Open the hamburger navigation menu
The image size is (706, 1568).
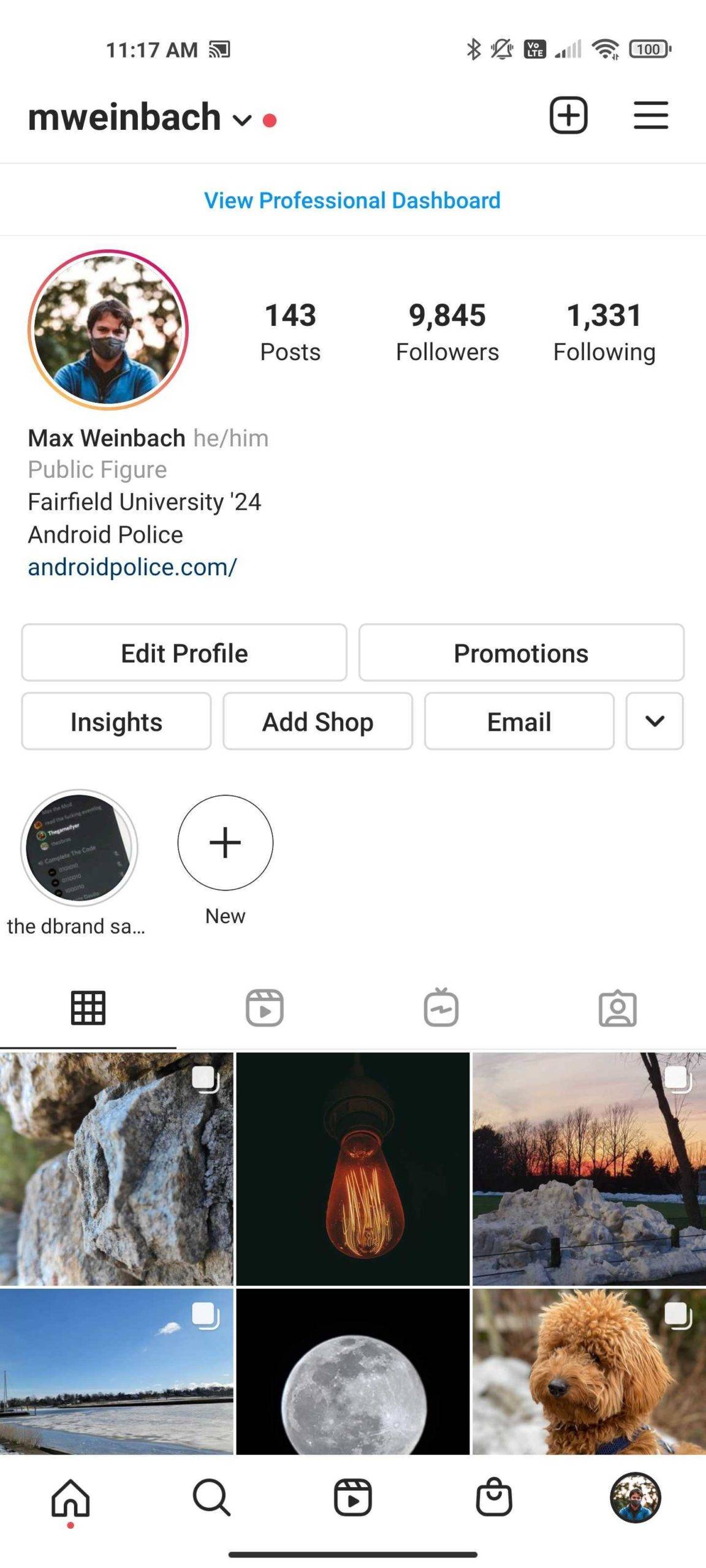point(650,116)
